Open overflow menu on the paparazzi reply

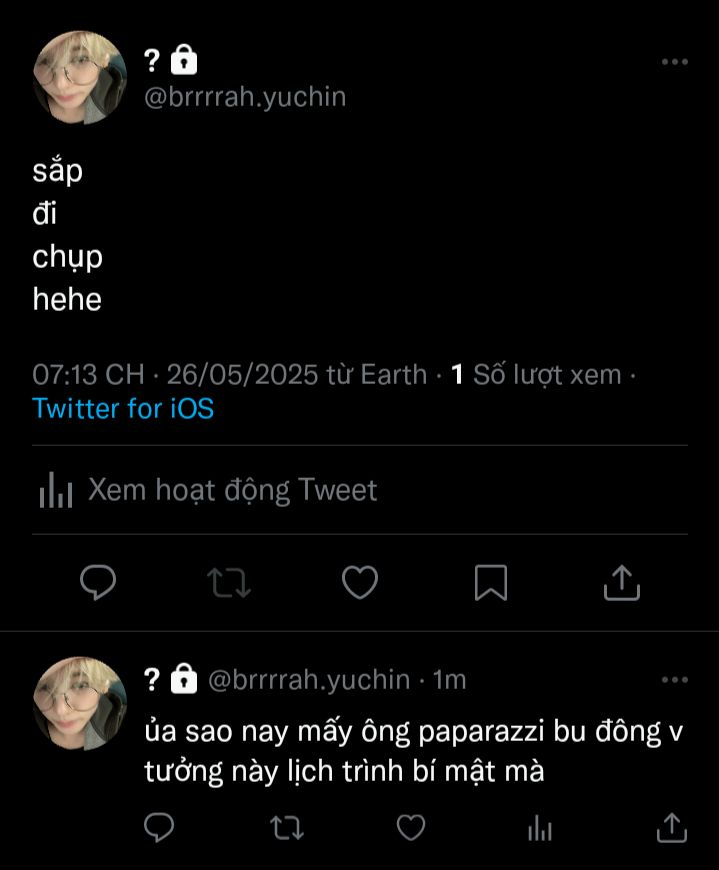[x=674, y=680]
